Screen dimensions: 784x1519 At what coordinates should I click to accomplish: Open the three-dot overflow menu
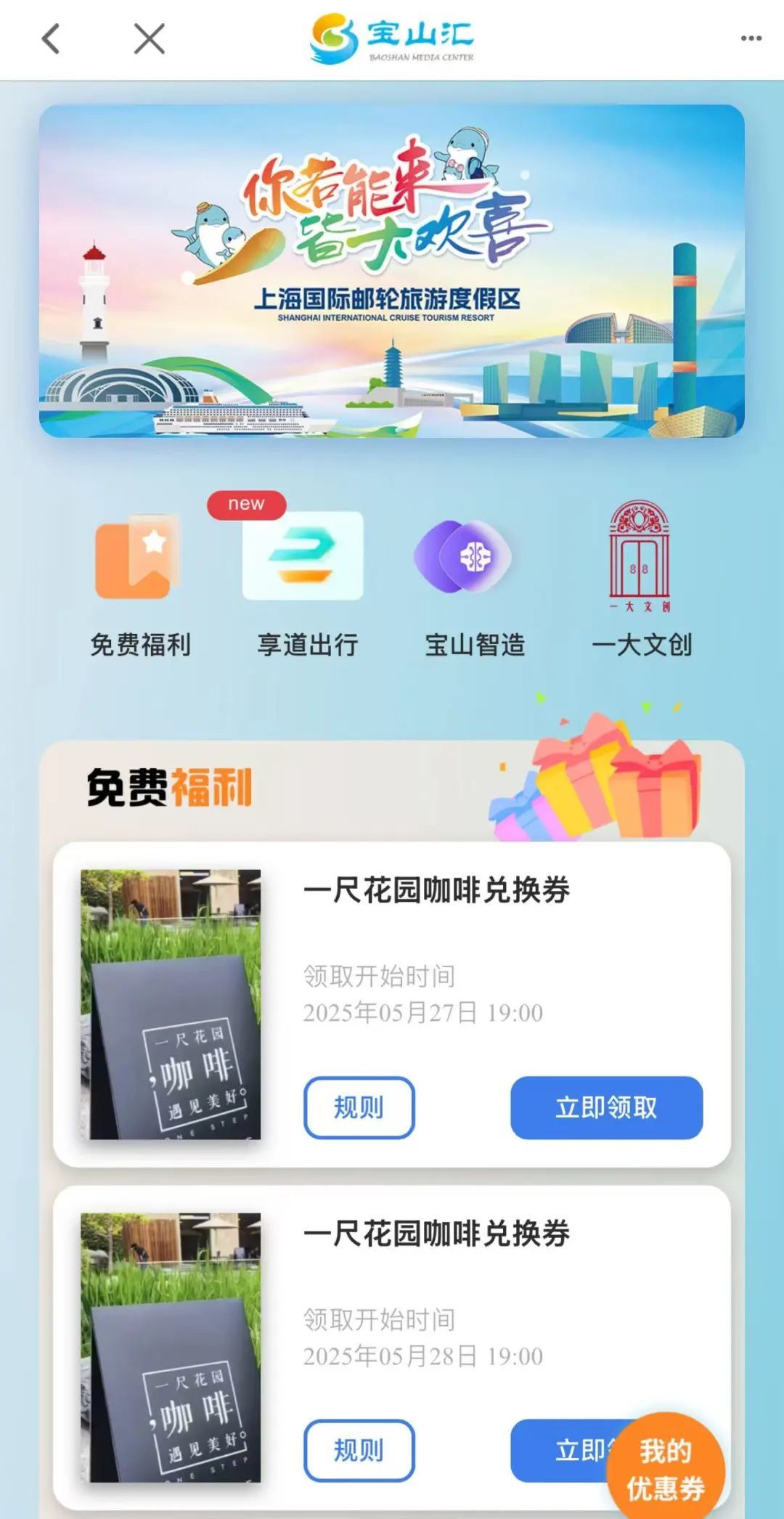pyautogui.click(x=751, y=38)
